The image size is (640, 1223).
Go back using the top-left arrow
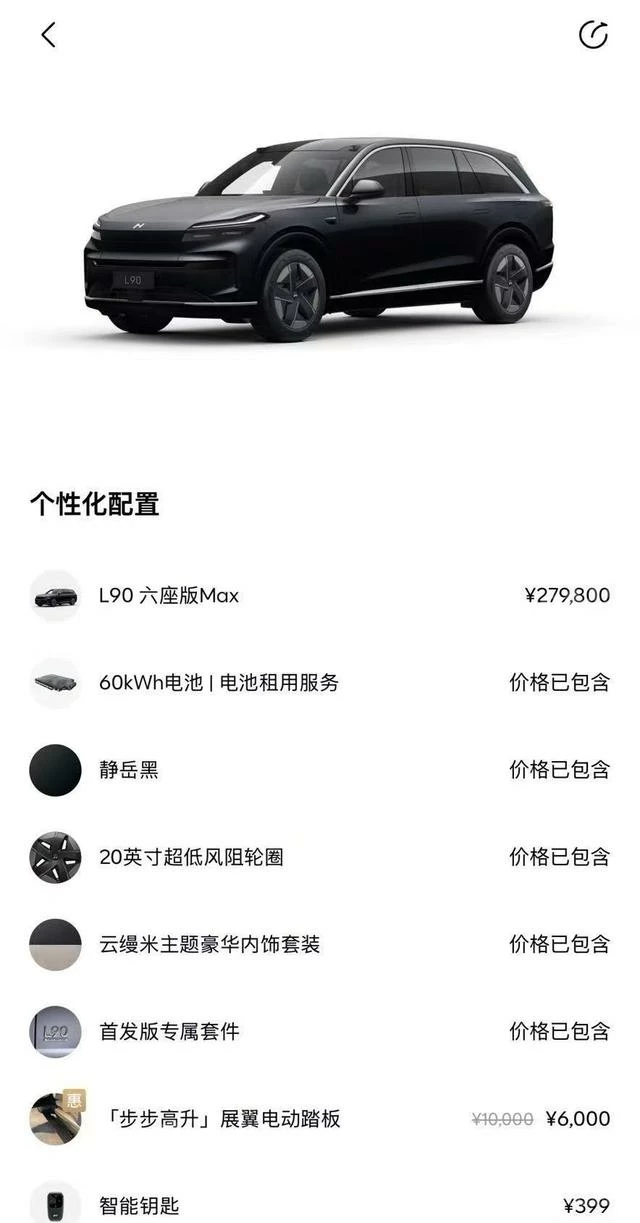click(48, 35)
